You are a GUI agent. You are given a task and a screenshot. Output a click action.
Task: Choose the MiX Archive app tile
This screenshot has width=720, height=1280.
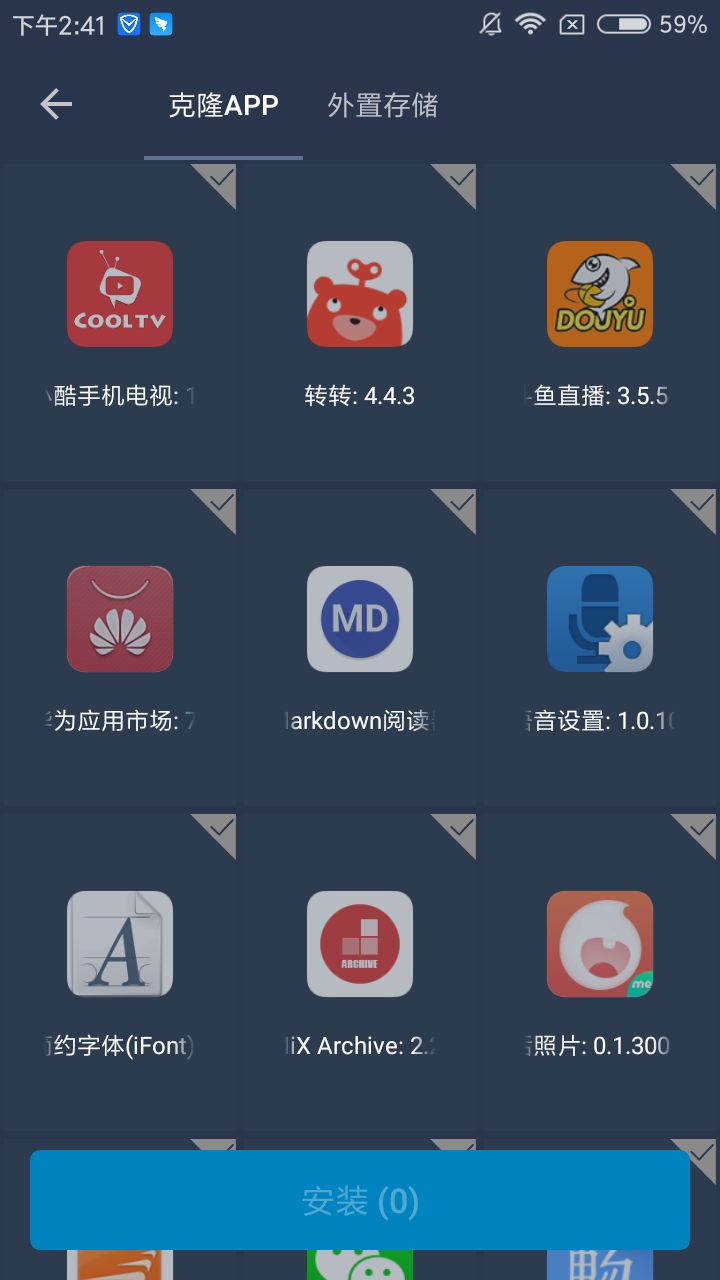360,970
